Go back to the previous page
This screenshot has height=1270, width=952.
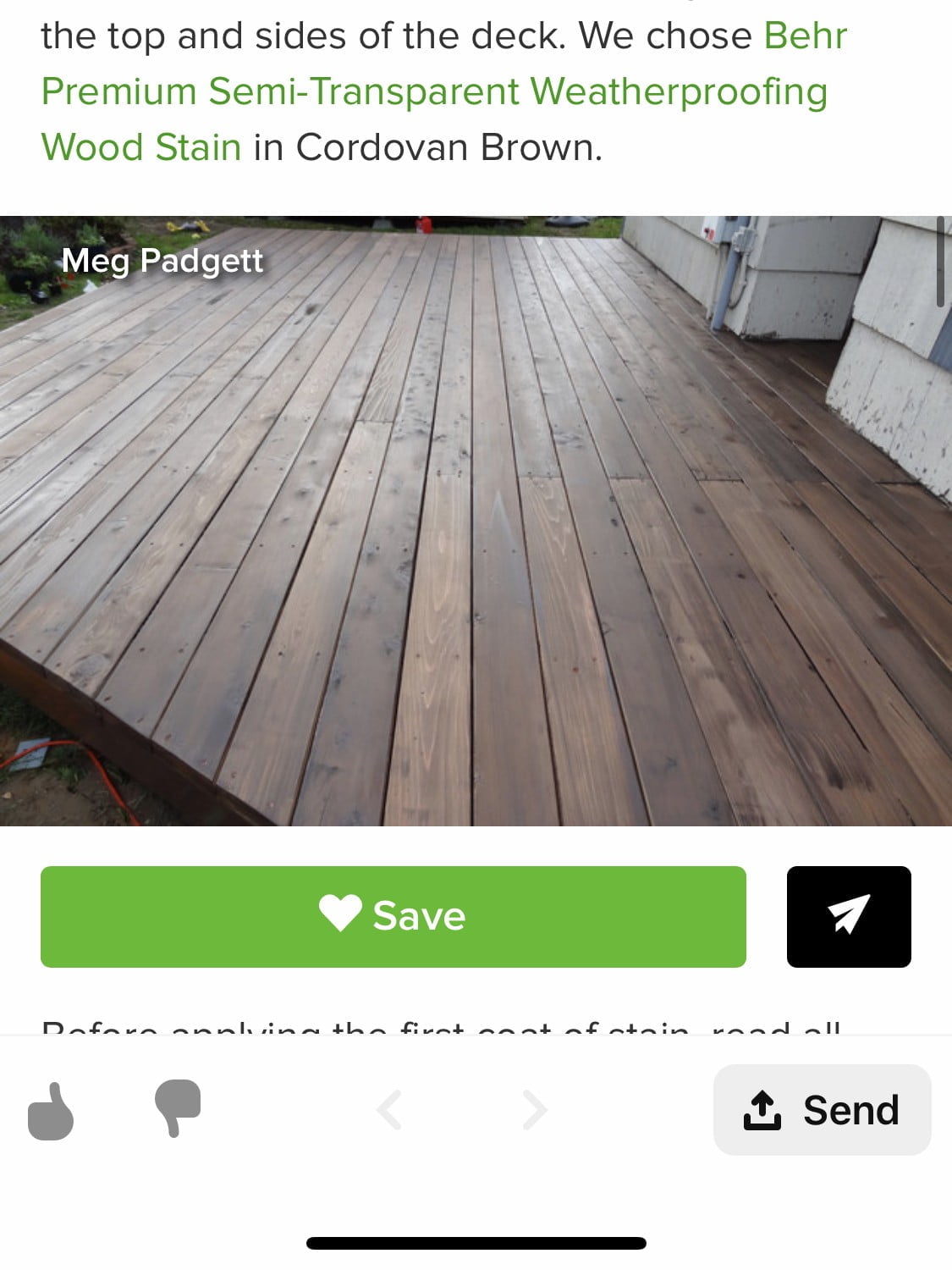389,1110
